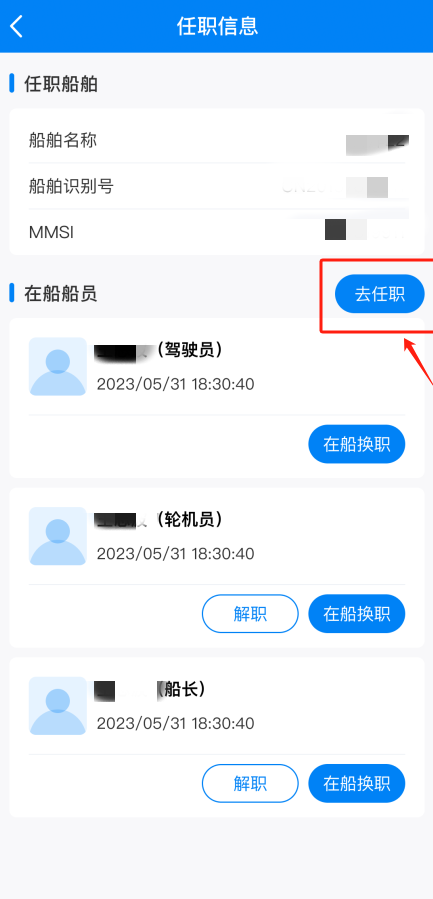Tap the 去任职 button
The width and height of the screenshot is (433, 899).
pos(380,294)
